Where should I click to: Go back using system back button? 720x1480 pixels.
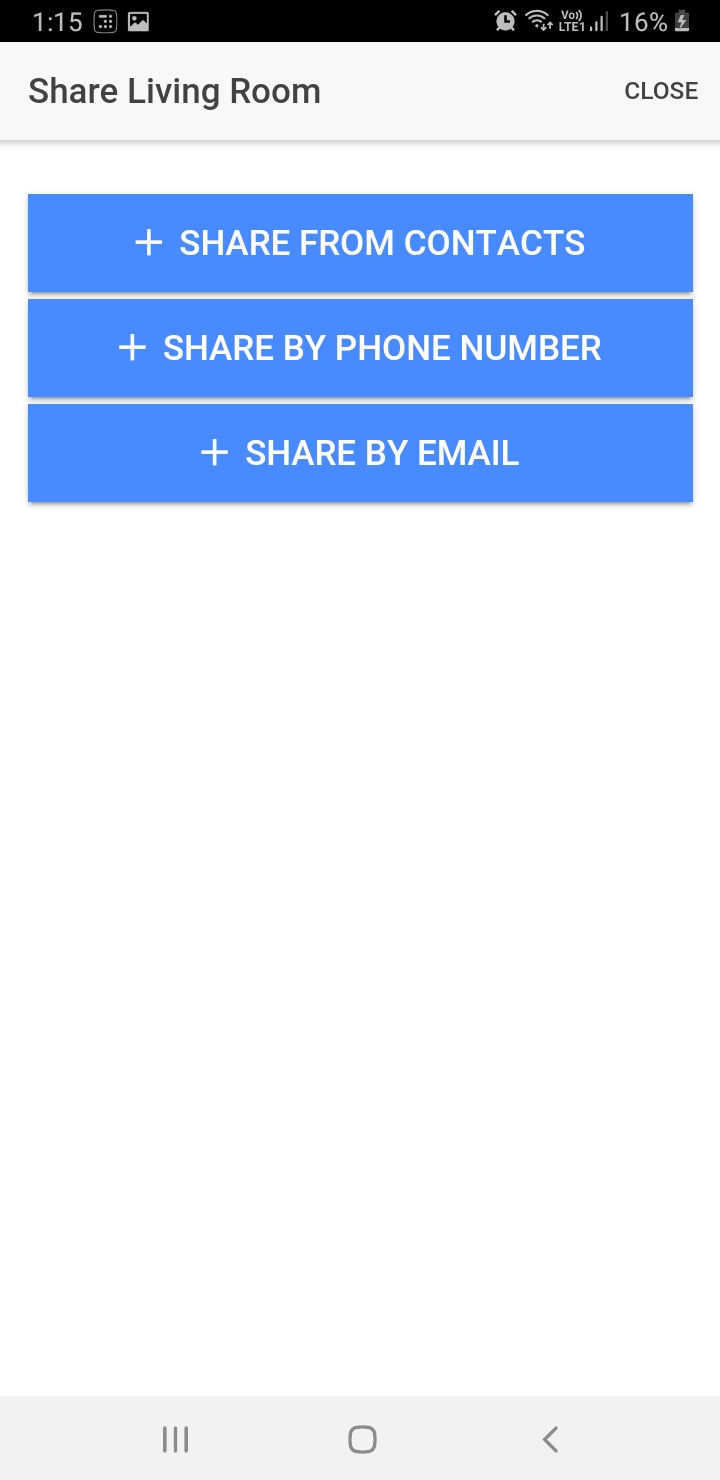click(550, 1439)
